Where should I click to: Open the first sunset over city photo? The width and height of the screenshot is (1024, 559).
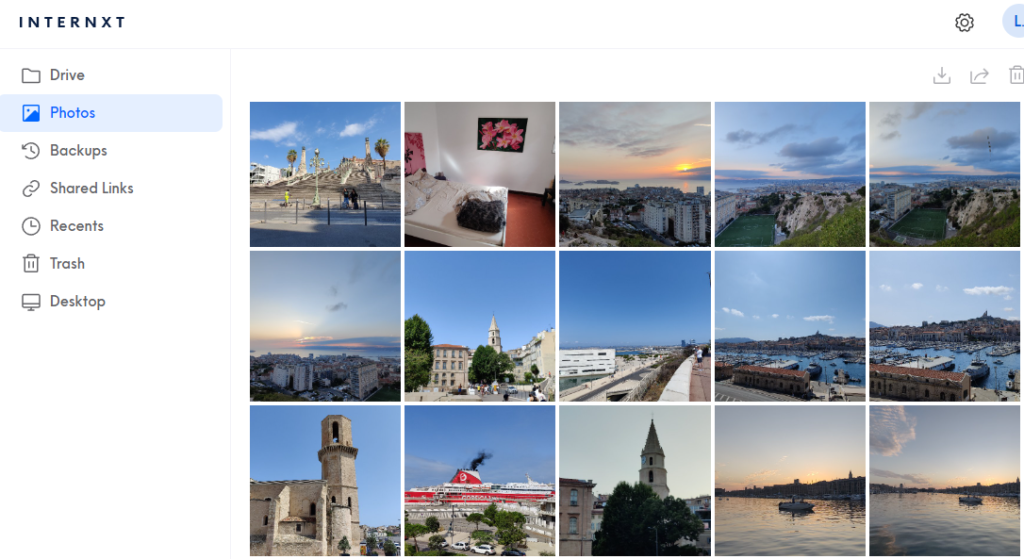coord(634,174)
